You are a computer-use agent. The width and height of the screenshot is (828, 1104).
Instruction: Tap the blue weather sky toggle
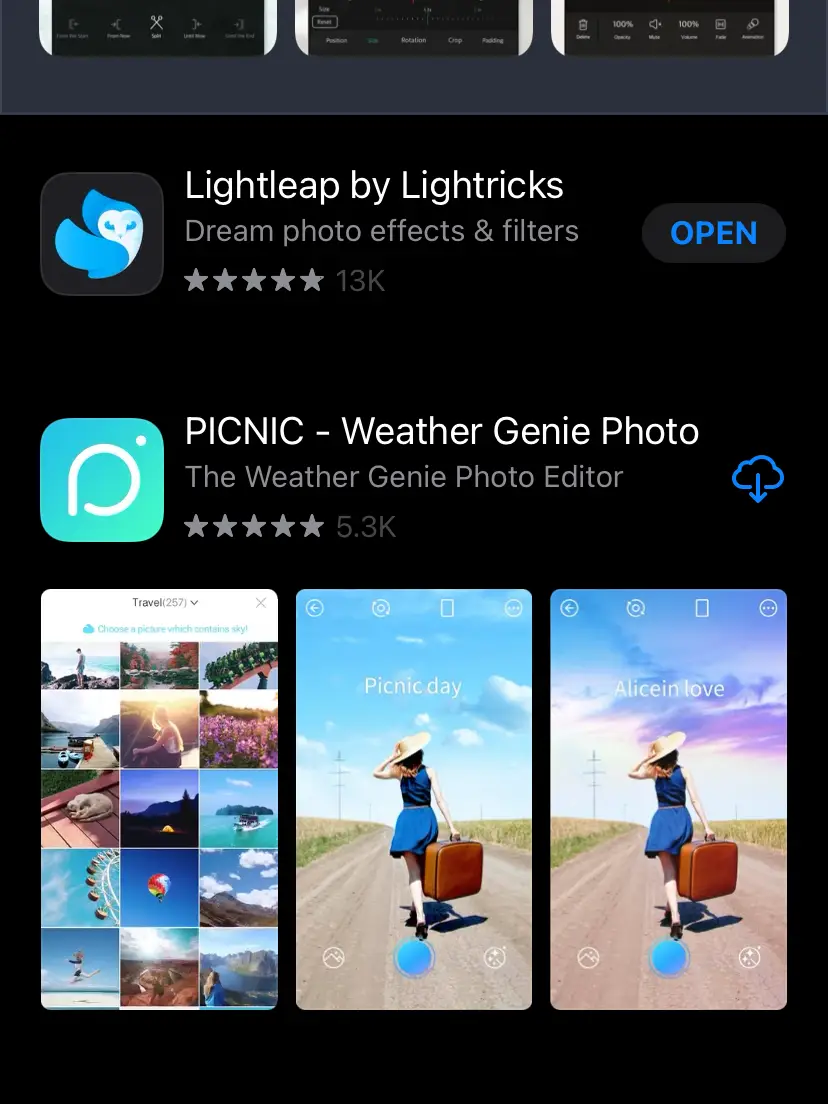coord(413,957)
